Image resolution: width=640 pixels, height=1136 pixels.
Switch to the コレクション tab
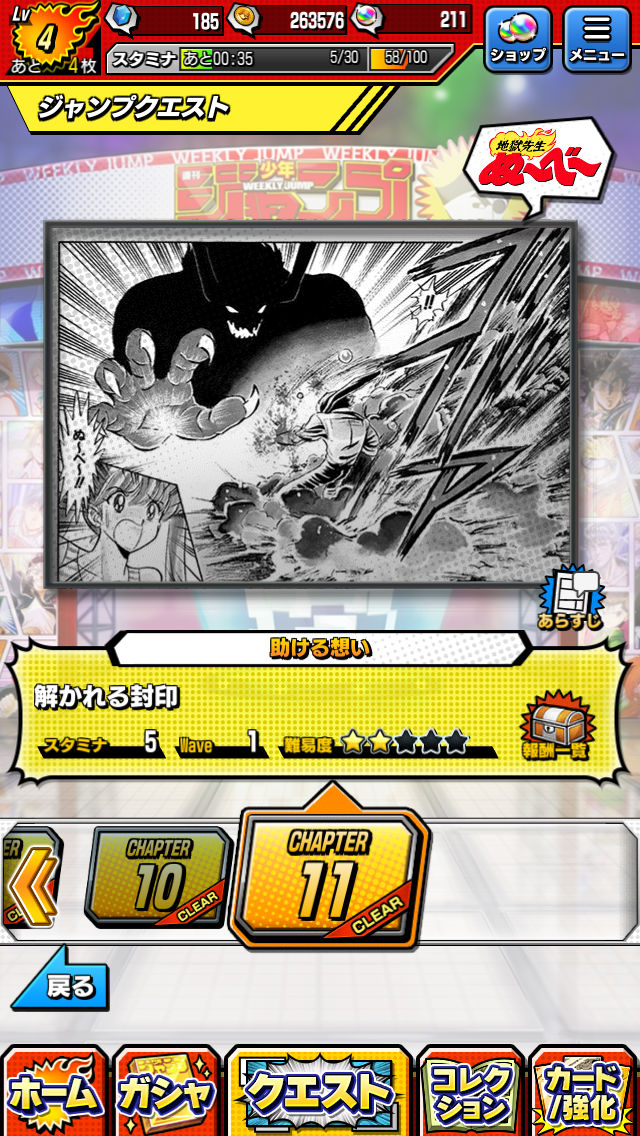(x=470, y=1092)
